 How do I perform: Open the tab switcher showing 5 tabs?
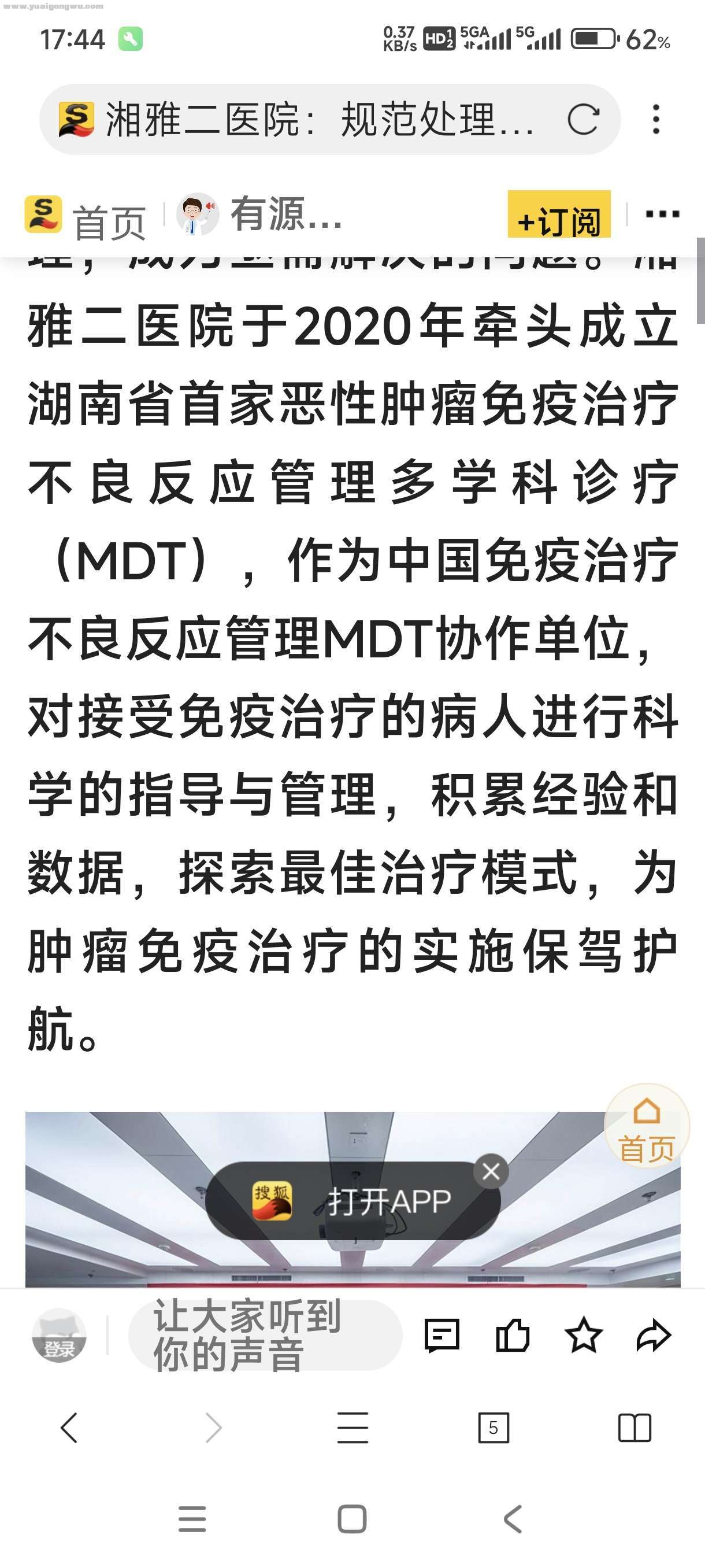point(493,1428)
